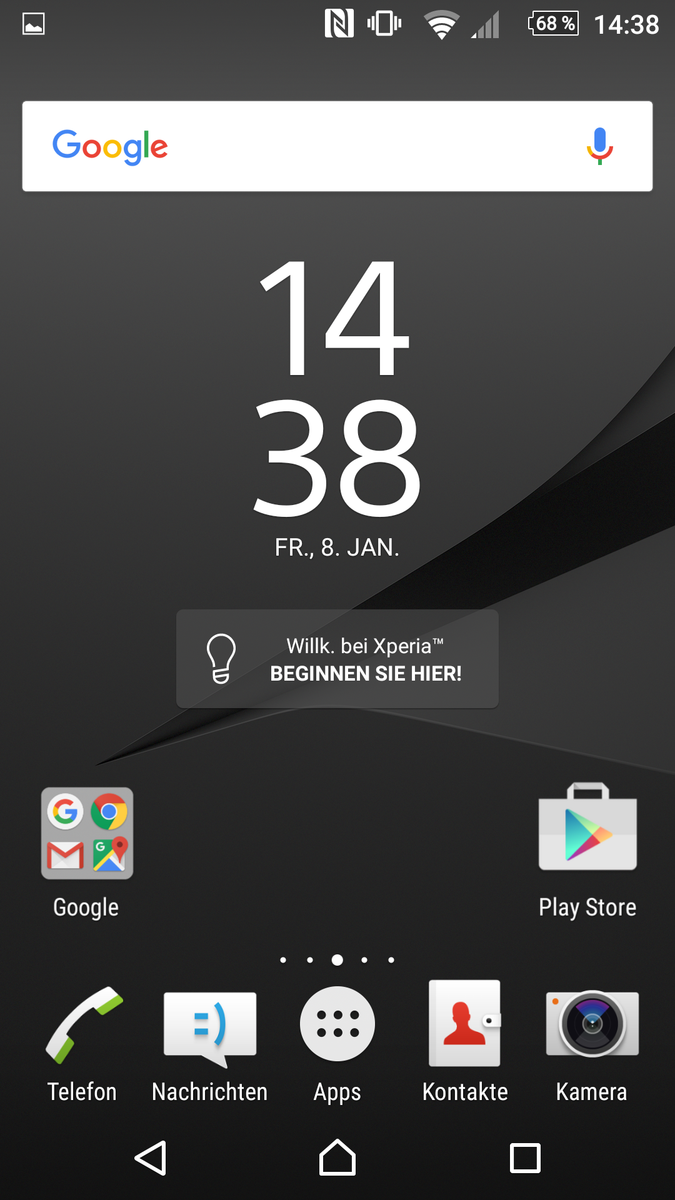Open the Telefon app

point(83,1024)
